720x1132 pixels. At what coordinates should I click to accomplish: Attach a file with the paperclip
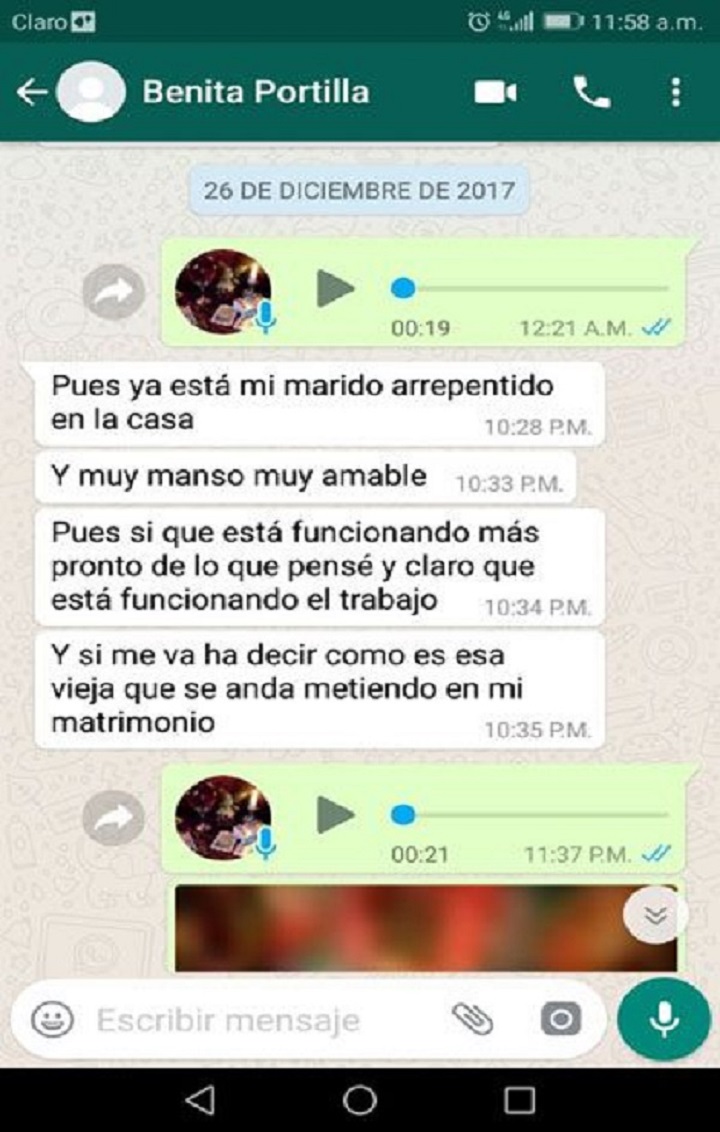472,1019
